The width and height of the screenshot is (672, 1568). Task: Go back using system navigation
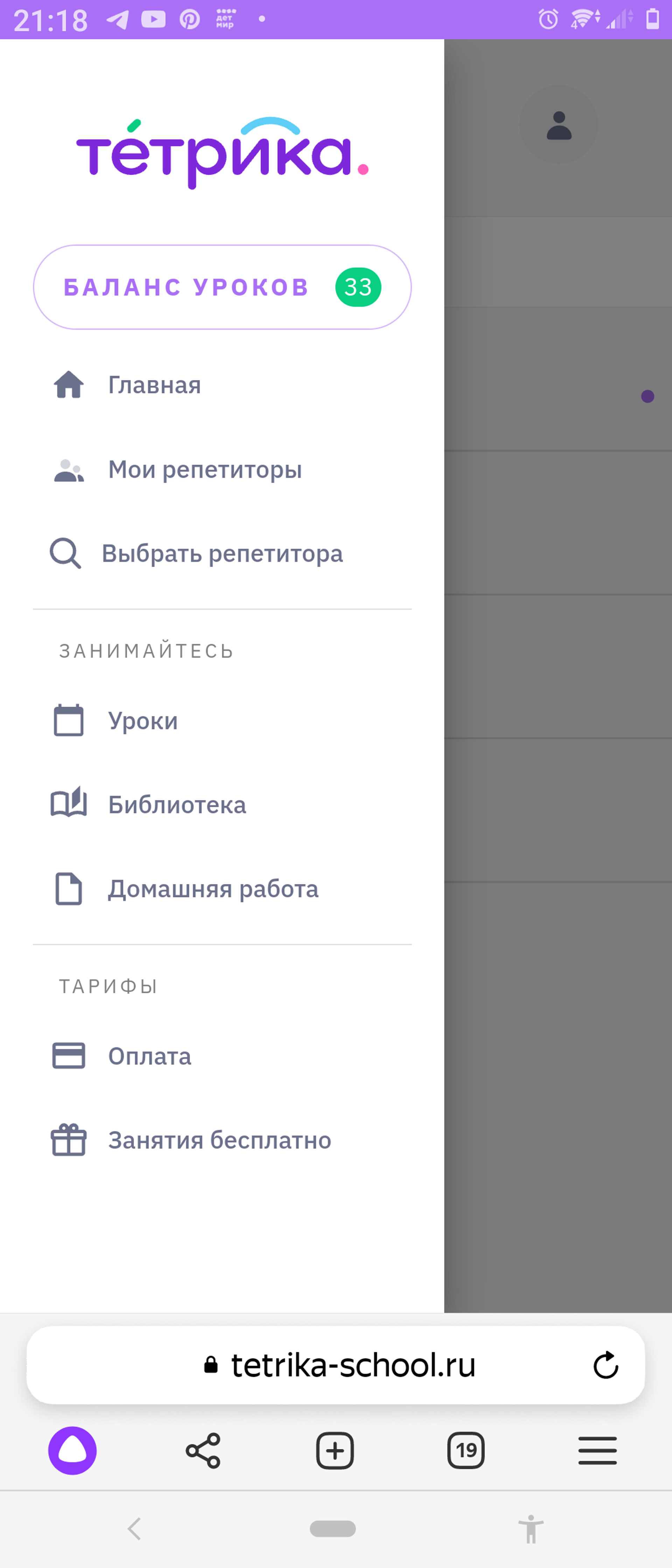click(x=134, y=1528)
